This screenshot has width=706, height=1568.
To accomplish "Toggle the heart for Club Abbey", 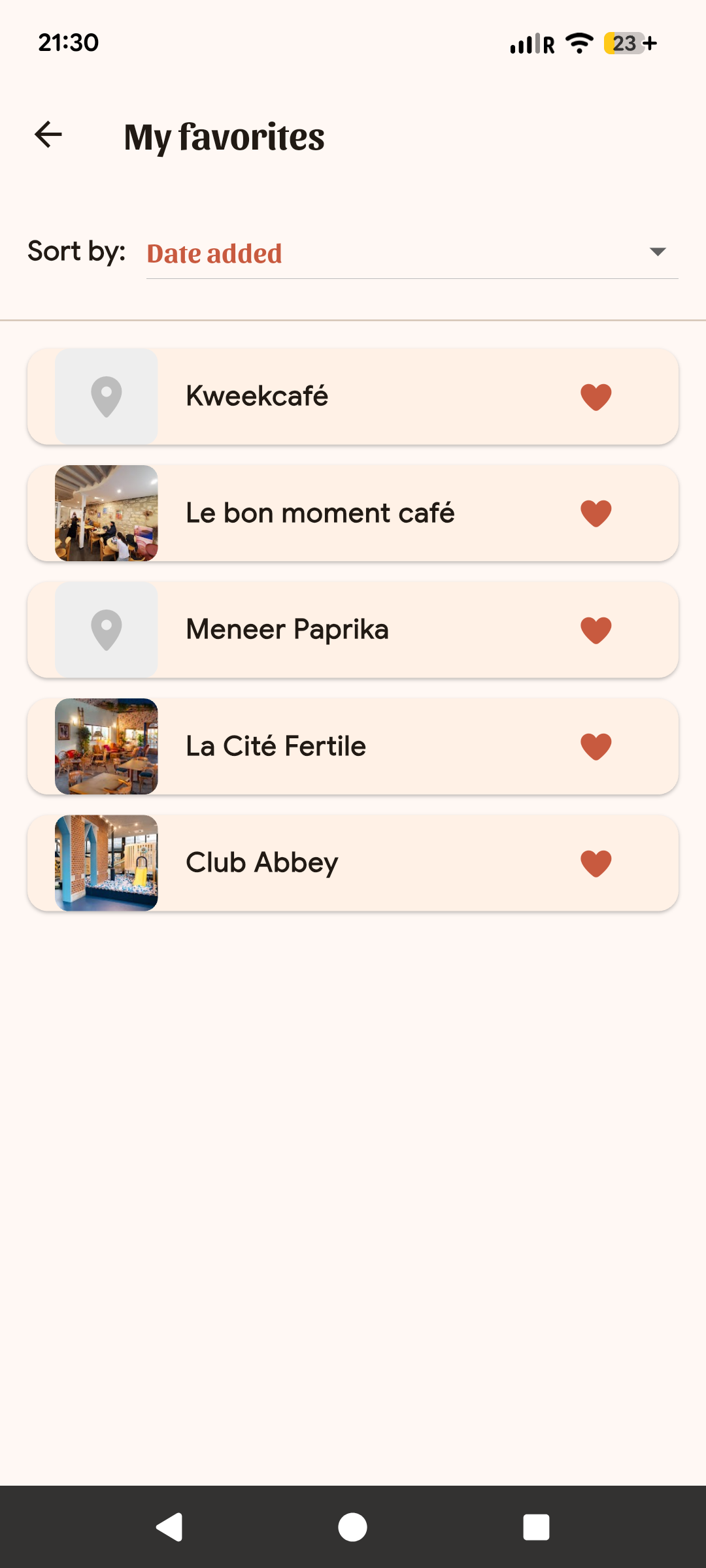I will point(596,863).
